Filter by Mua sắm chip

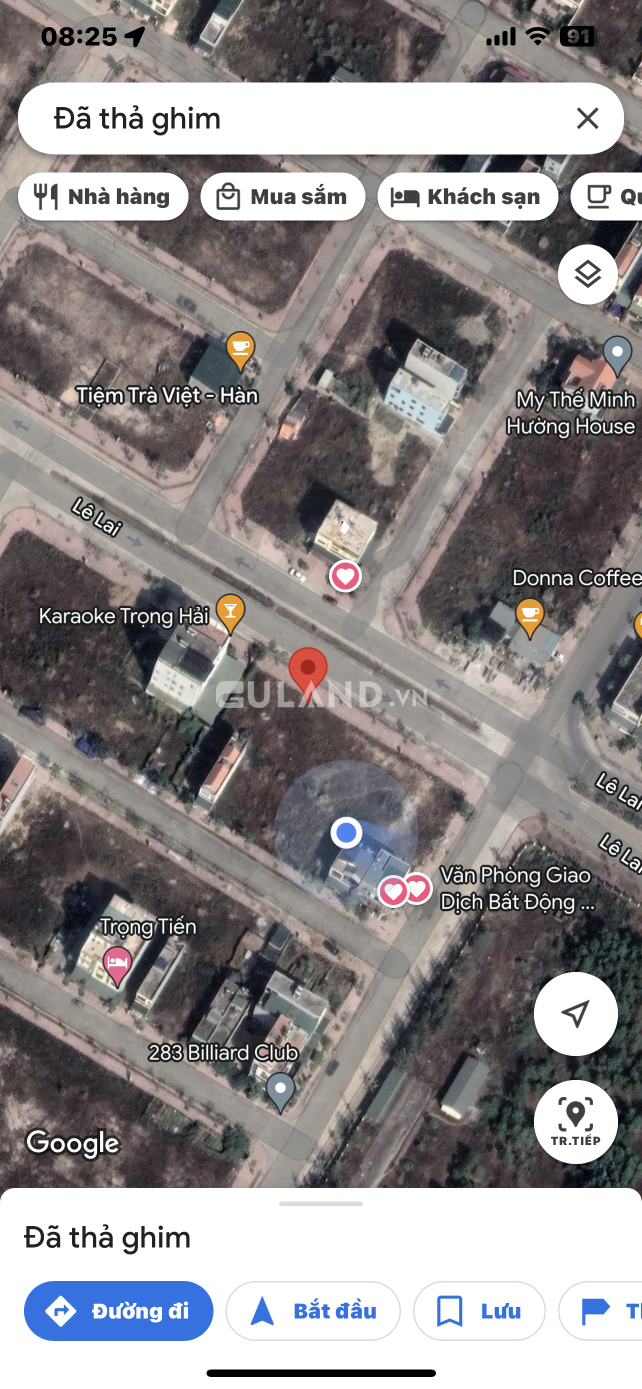(x=282, y=197)
